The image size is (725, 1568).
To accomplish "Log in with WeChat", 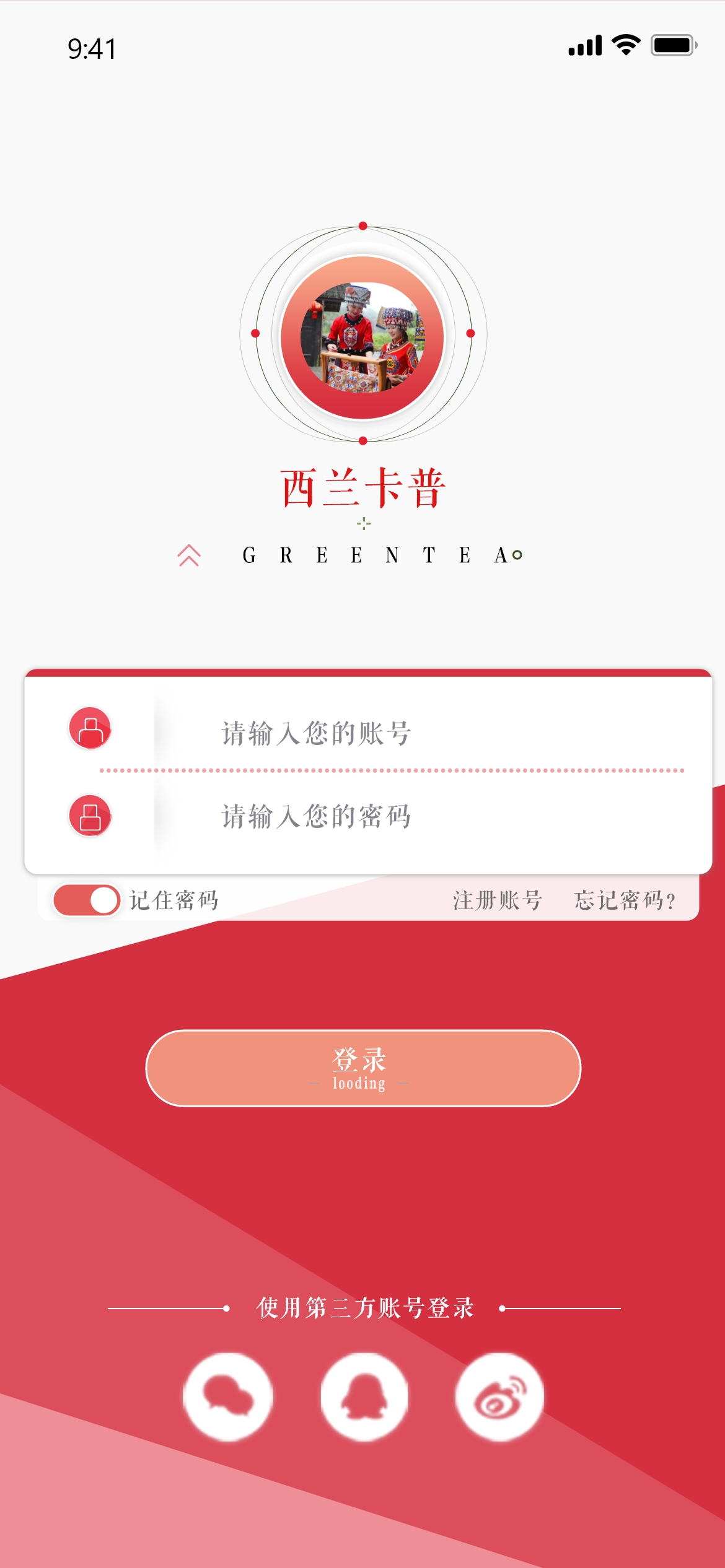I will [x=228, y=1397].
